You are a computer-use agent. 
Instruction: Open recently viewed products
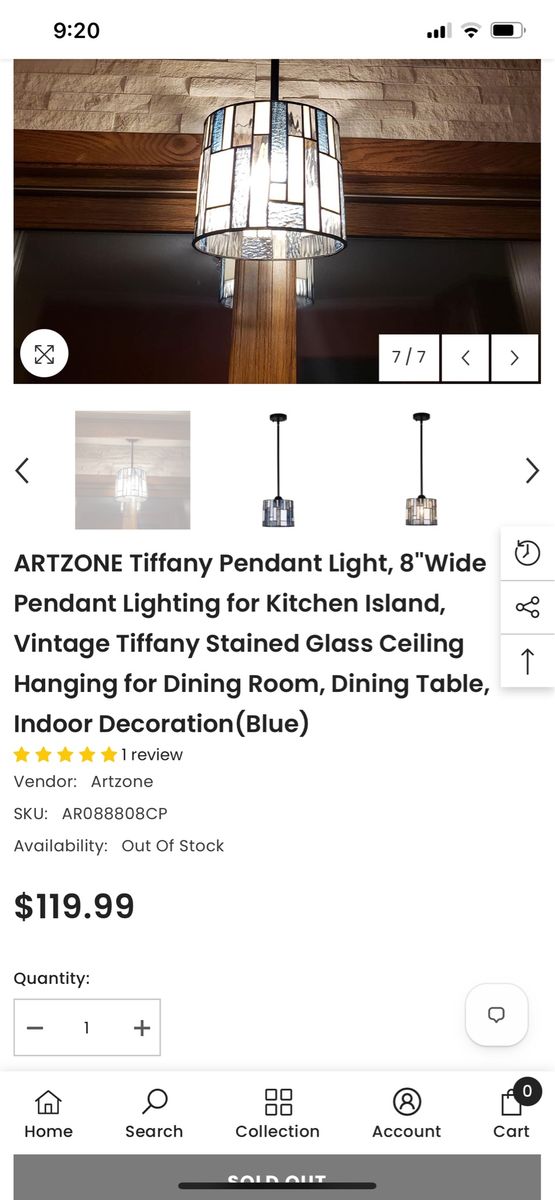click(528, 553)
